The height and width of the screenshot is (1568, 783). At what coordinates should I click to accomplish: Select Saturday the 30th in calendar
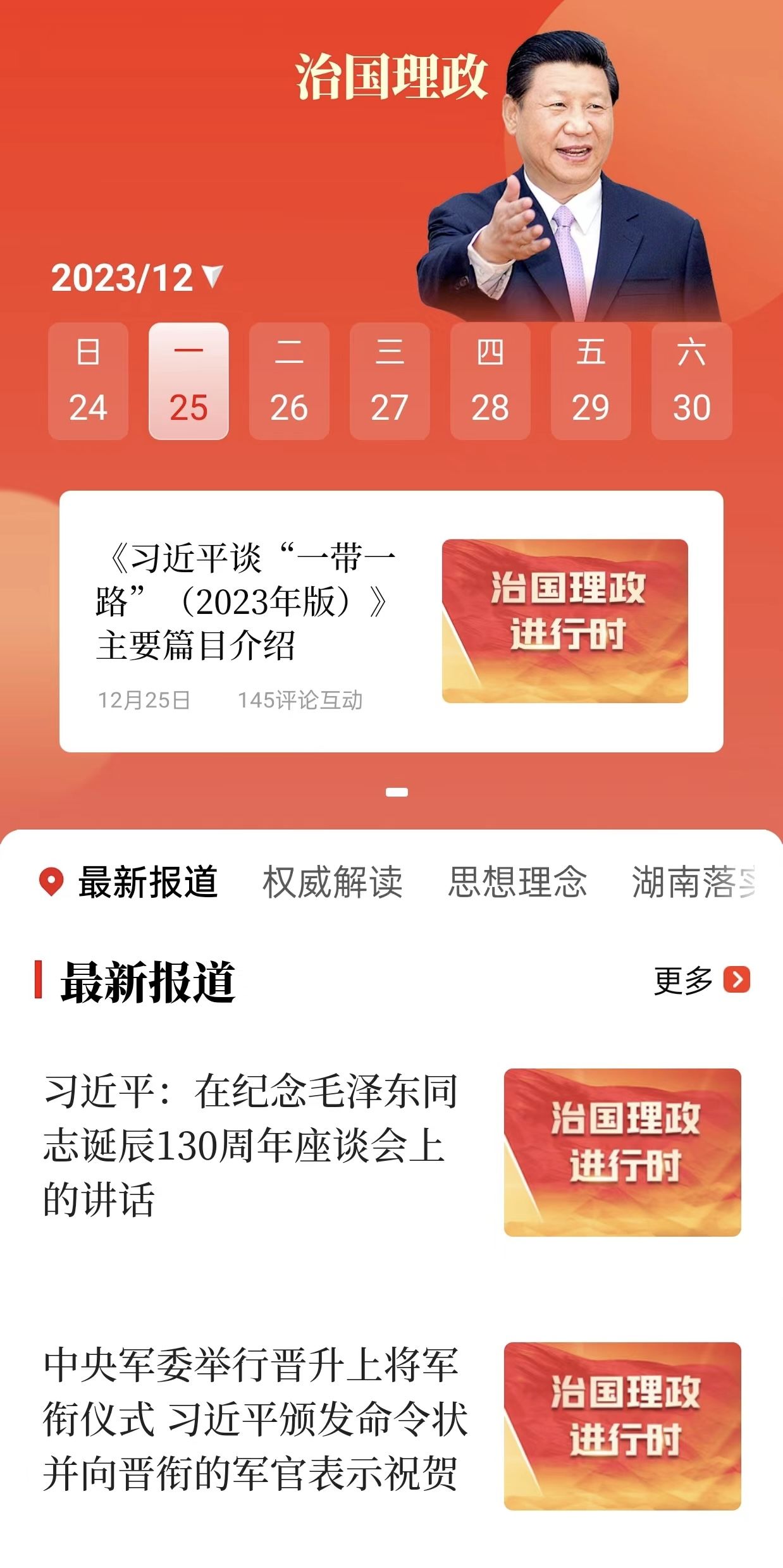pos(691,381)
